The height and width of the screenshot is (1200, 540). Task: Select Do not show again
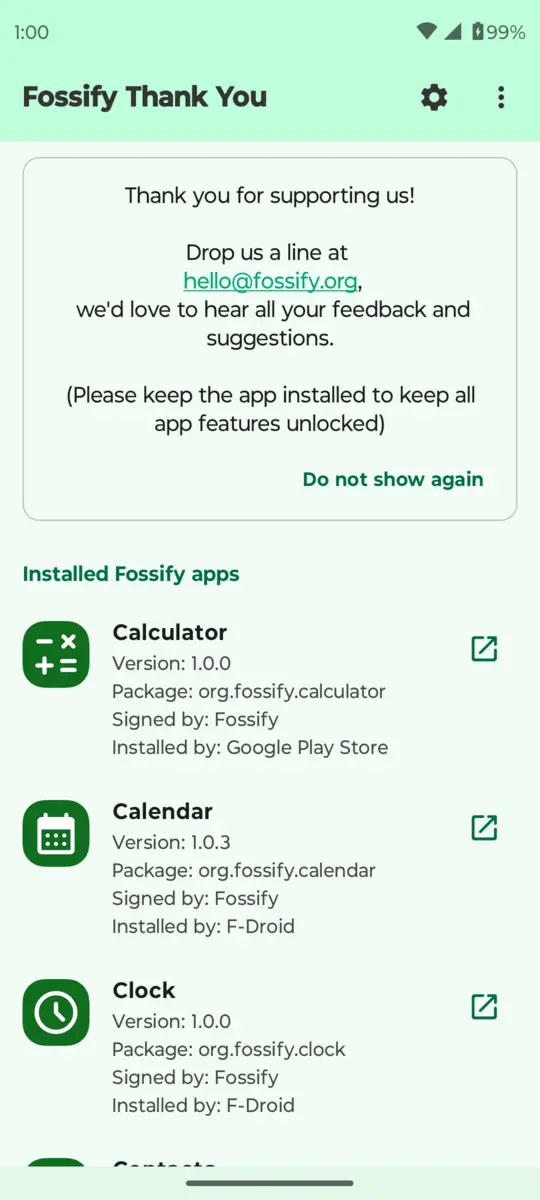393,479
